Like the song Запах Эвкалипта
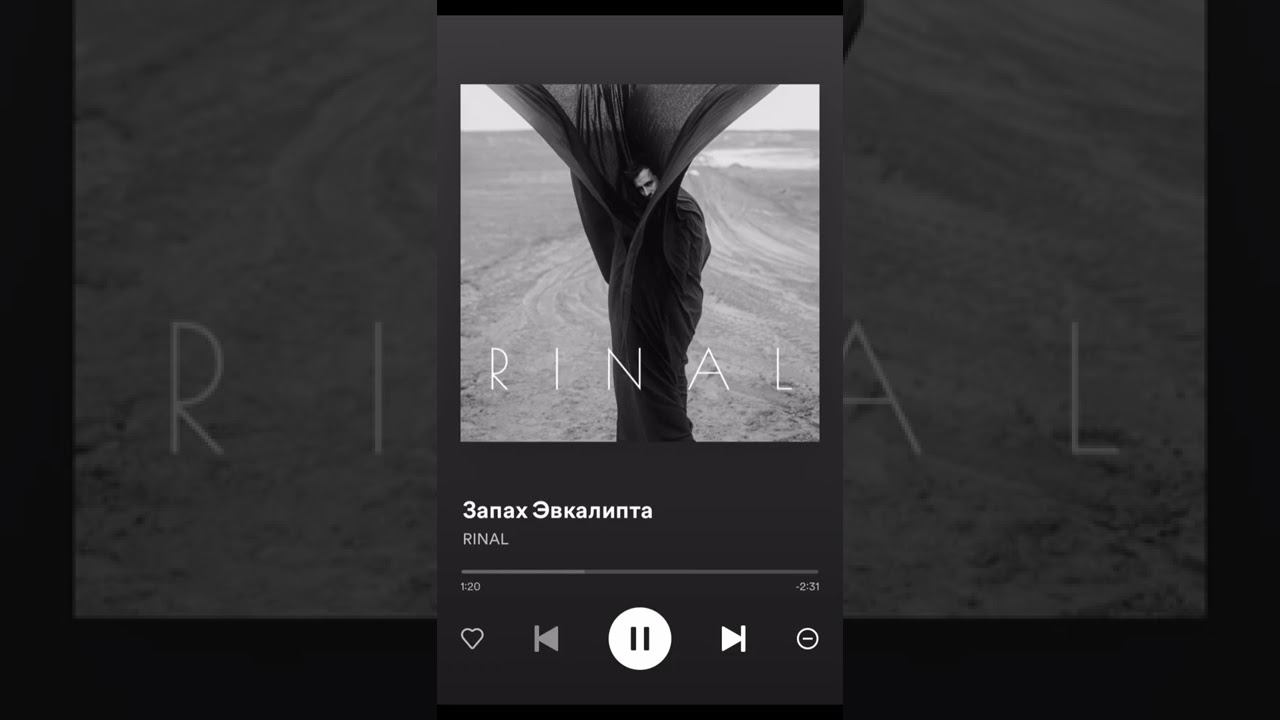 (472, 639)
